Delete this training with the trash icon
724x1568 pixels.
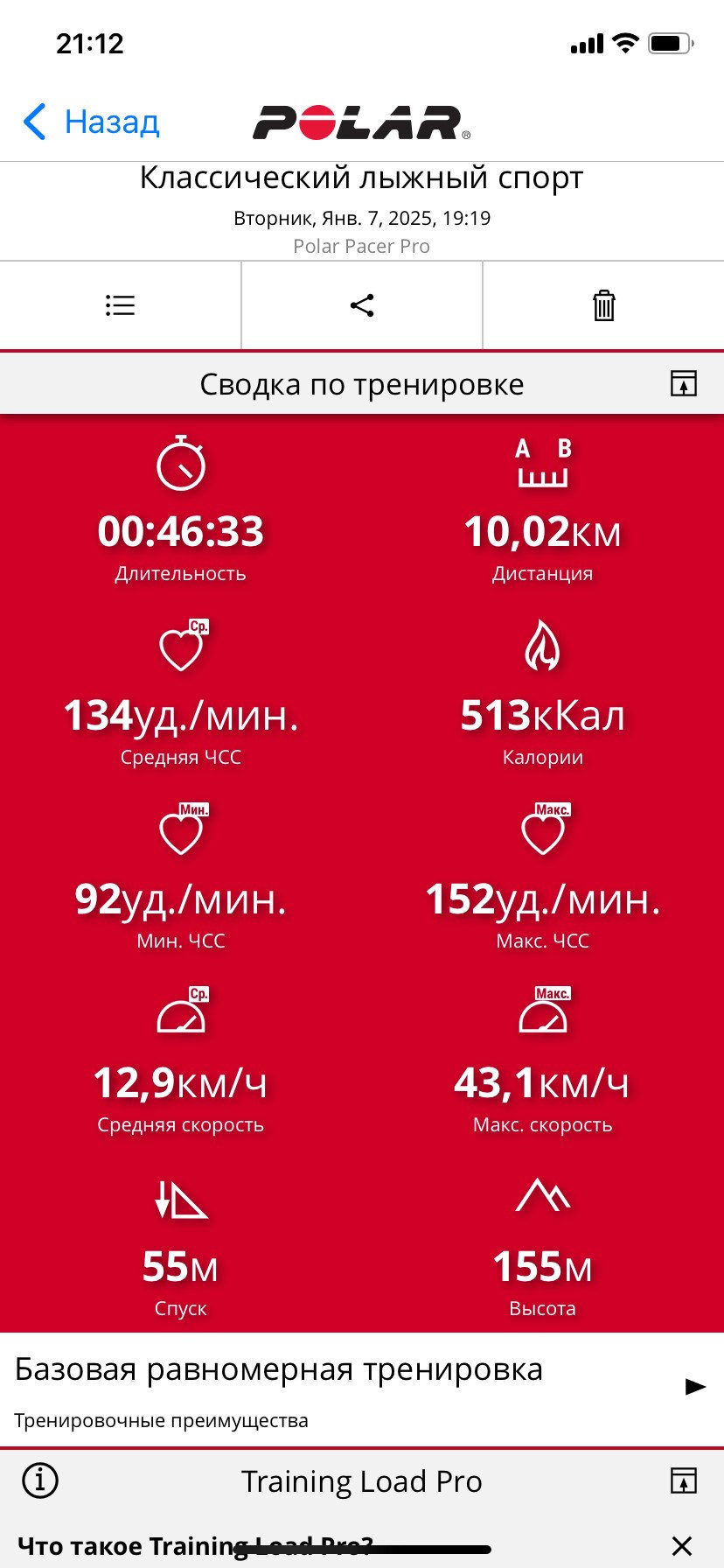604,305
